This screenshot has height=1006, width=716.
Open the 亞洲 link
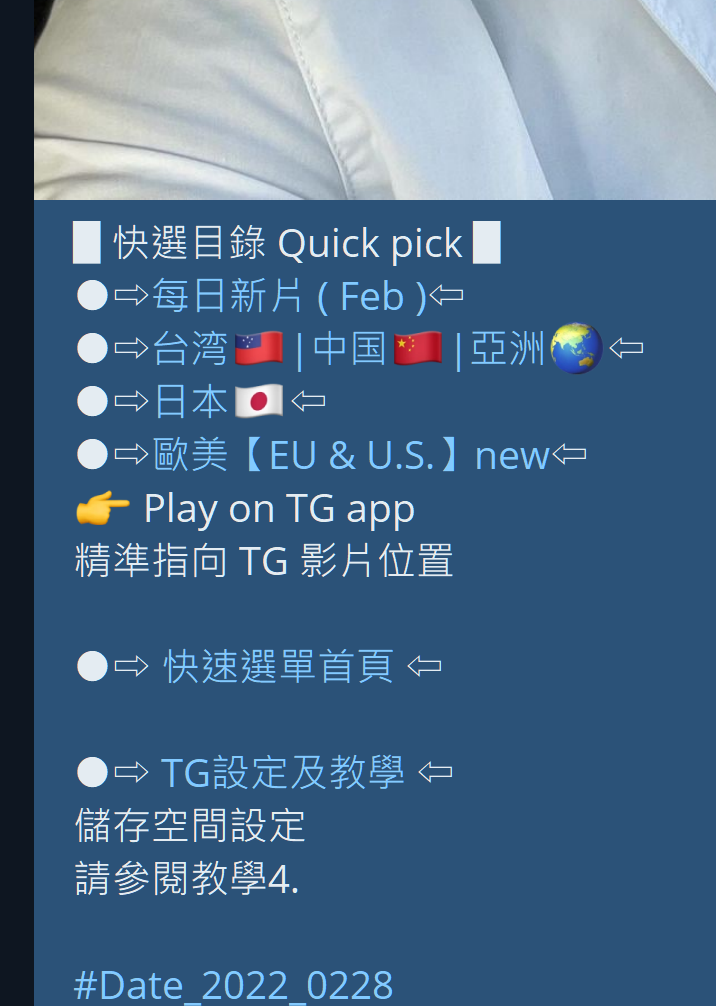[x=508, y=349]
